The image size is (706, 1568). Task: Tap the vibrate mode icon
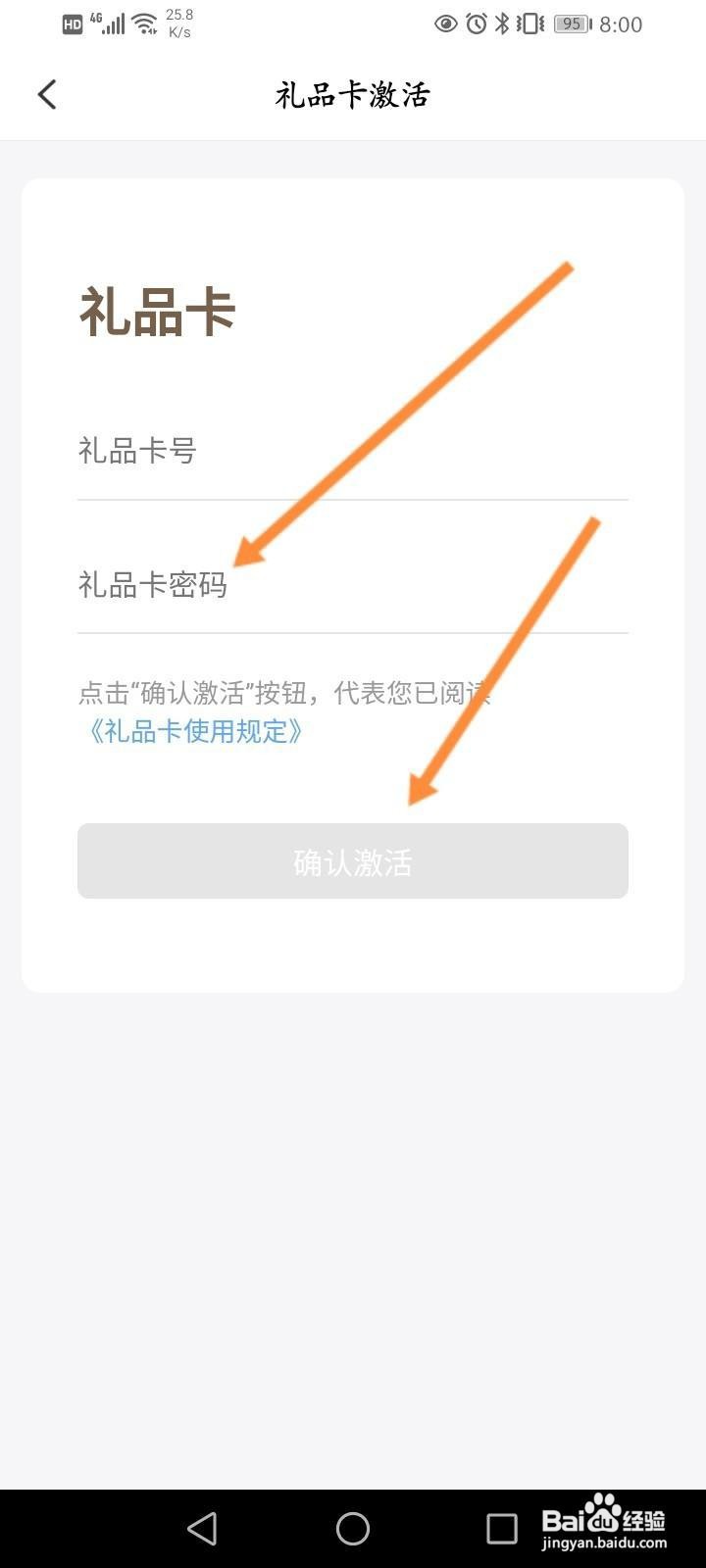pyautogui.click(x=530, y=24)
